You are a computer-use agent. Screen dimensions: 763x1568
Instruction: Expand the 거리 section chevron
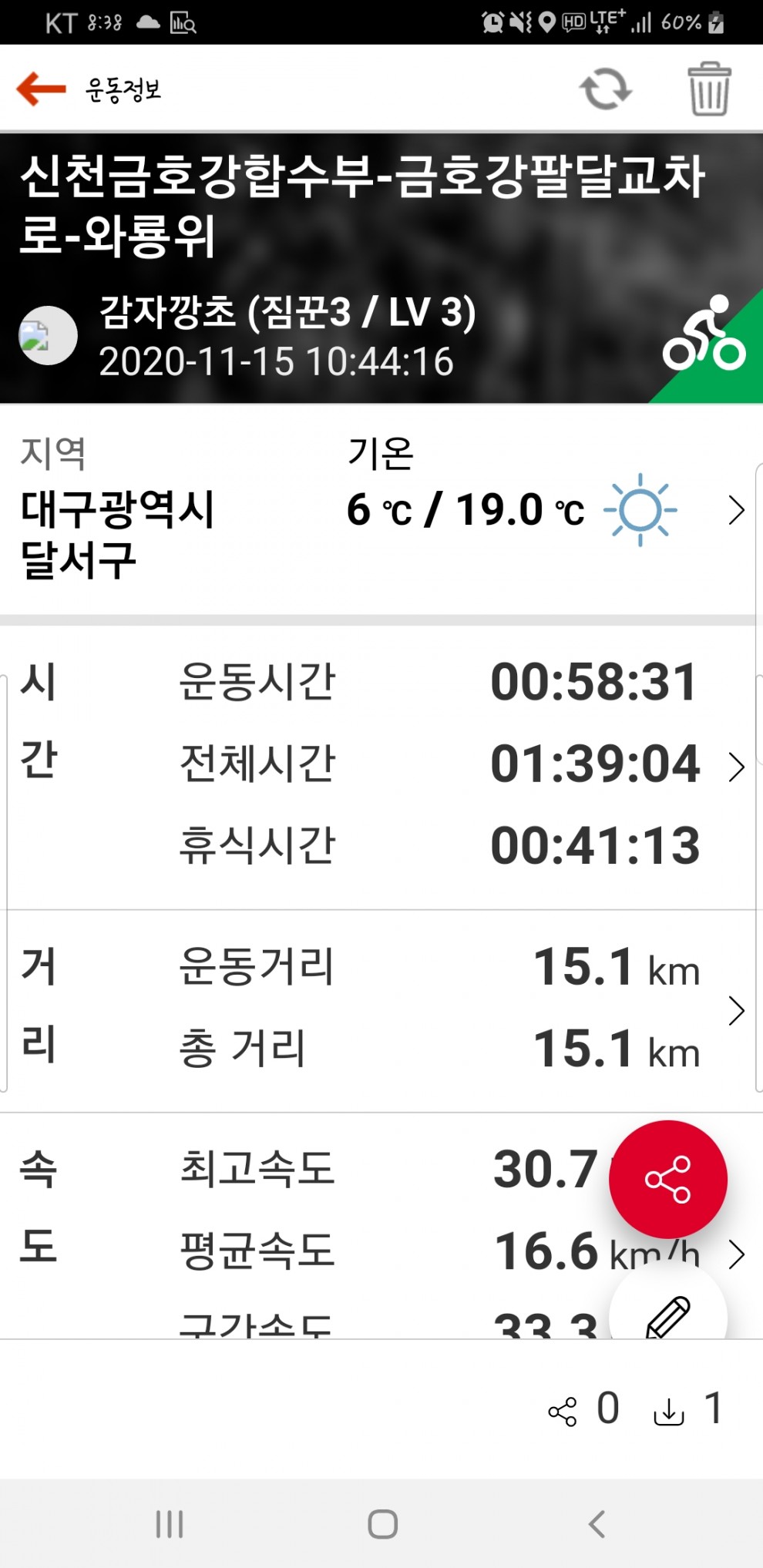tap(736, 1011)
